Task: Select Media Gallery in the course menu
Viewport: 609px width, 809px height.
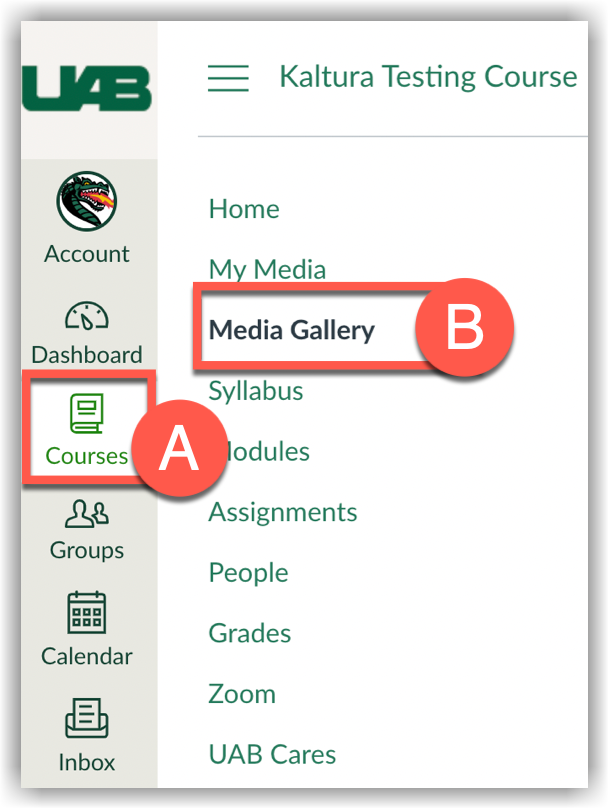Action: pyautogui.click(x=292, y=330)
